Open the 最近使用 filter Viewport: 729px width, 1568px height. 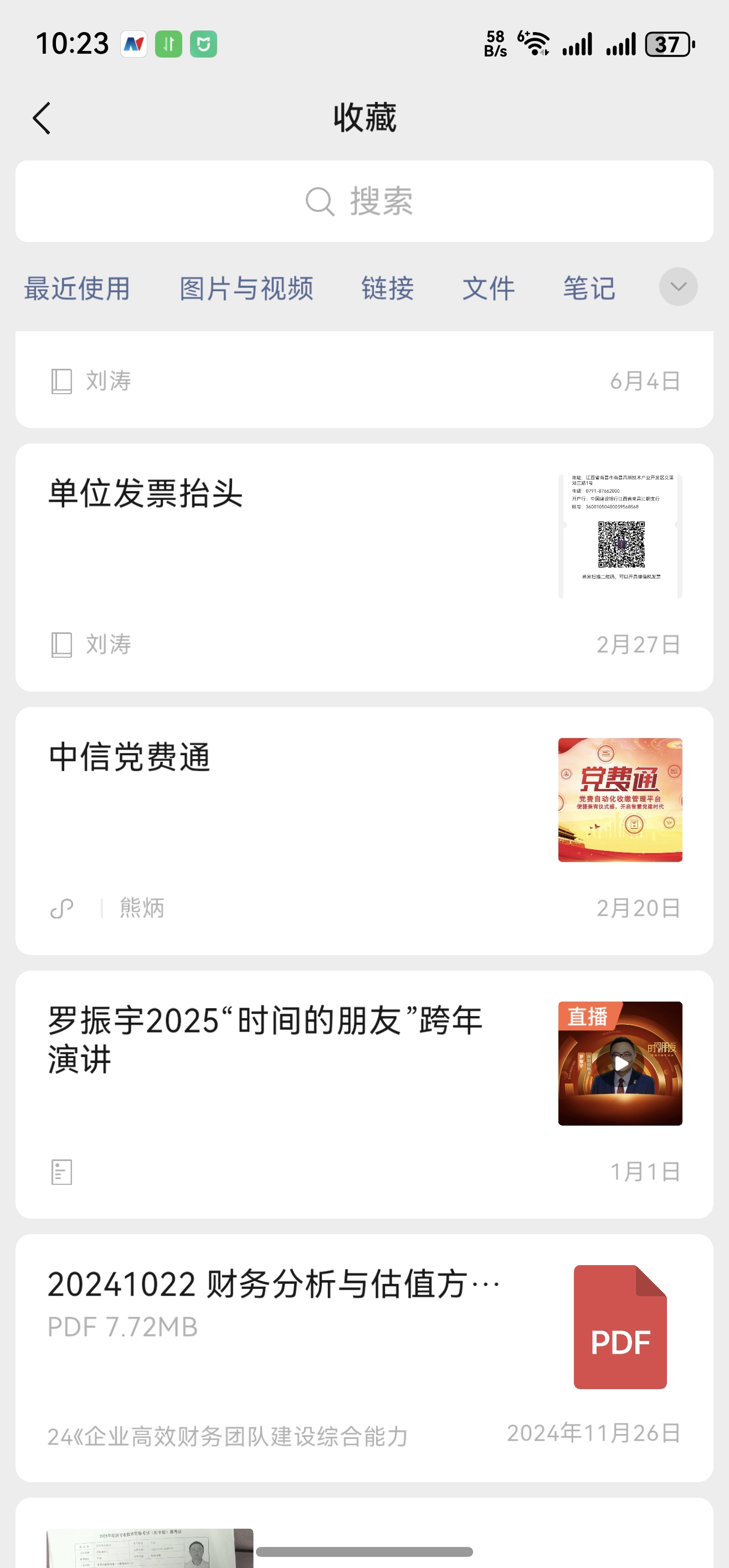(77, 288)
